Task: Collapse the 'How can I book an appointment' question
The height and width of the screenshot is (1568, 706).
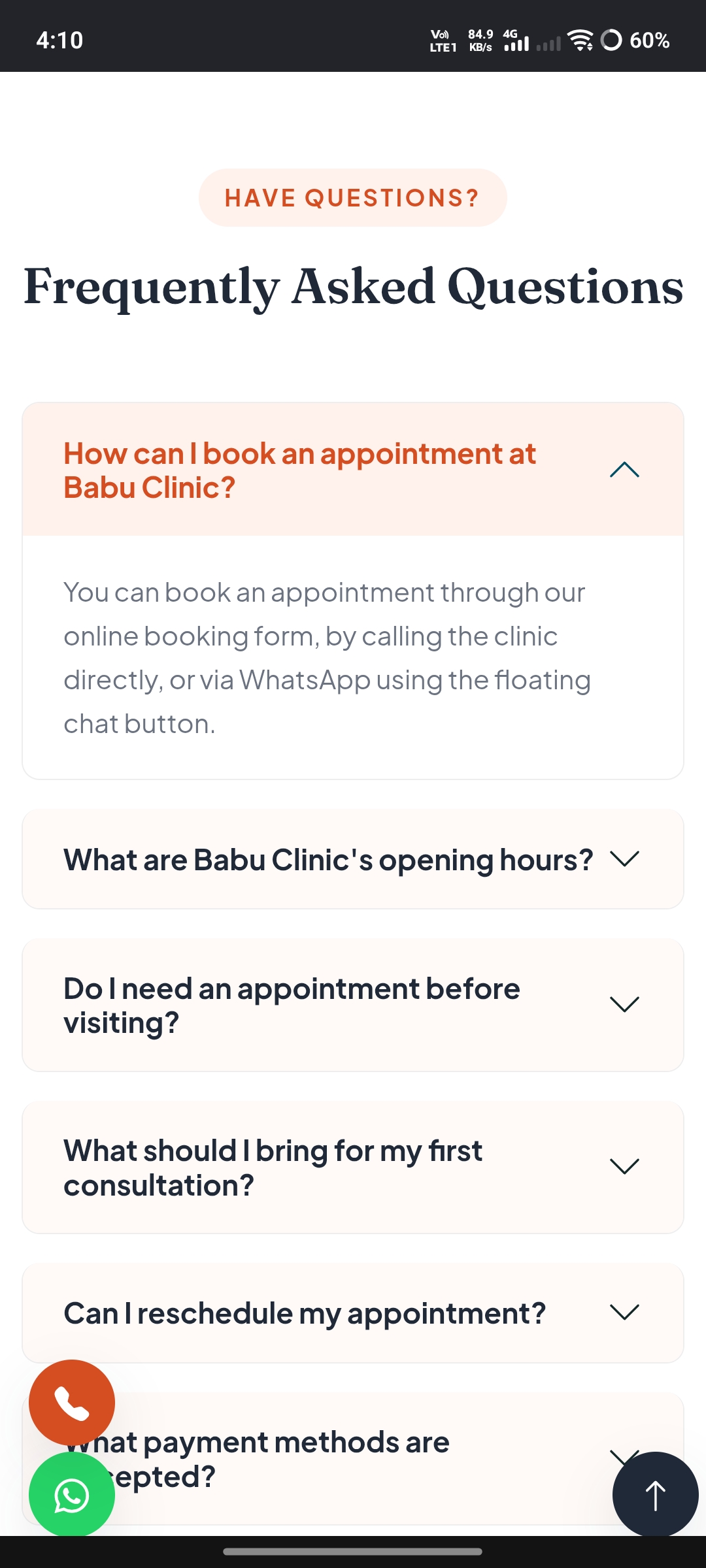Action: pyautogui.click(x=353, y=470)
